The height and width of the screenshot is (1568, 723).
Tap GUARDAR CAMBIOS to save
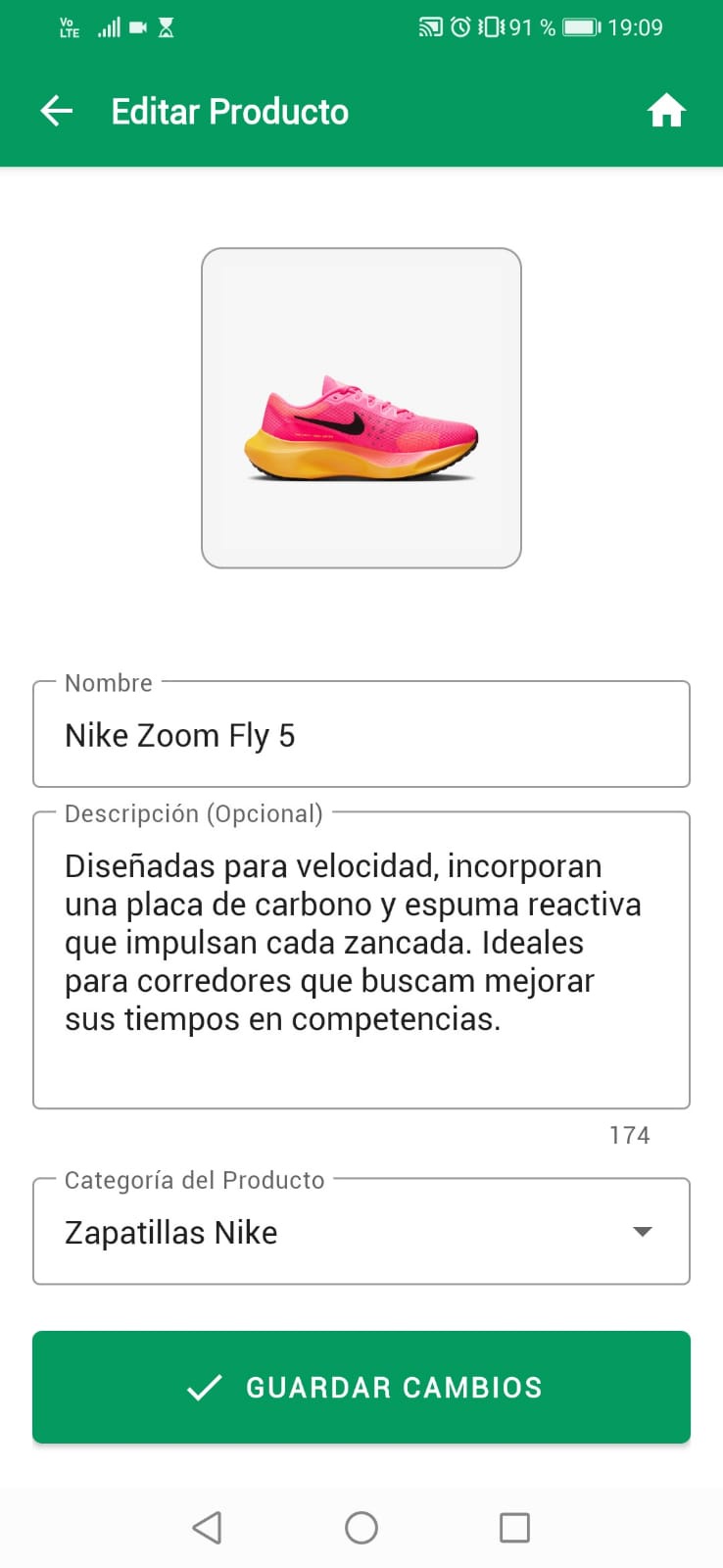[x=361, y=1387]
